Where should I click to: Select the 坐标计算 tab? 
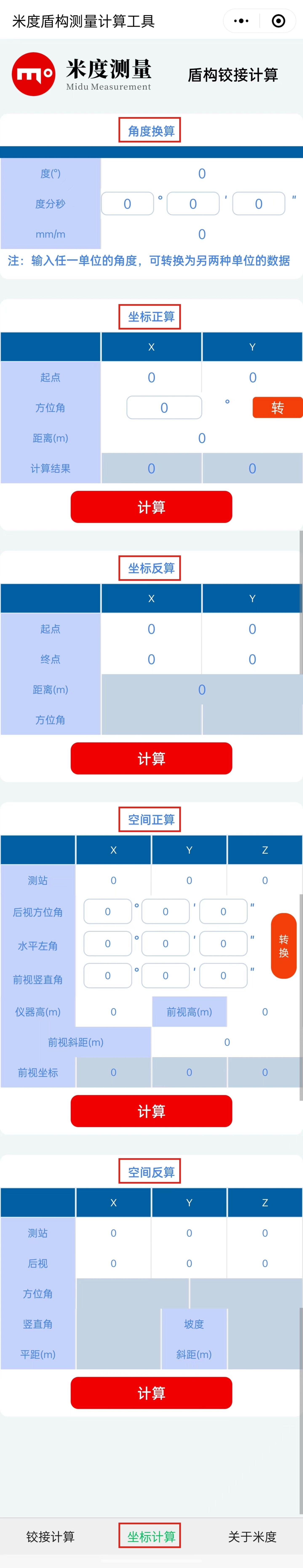pos(151,1536)
